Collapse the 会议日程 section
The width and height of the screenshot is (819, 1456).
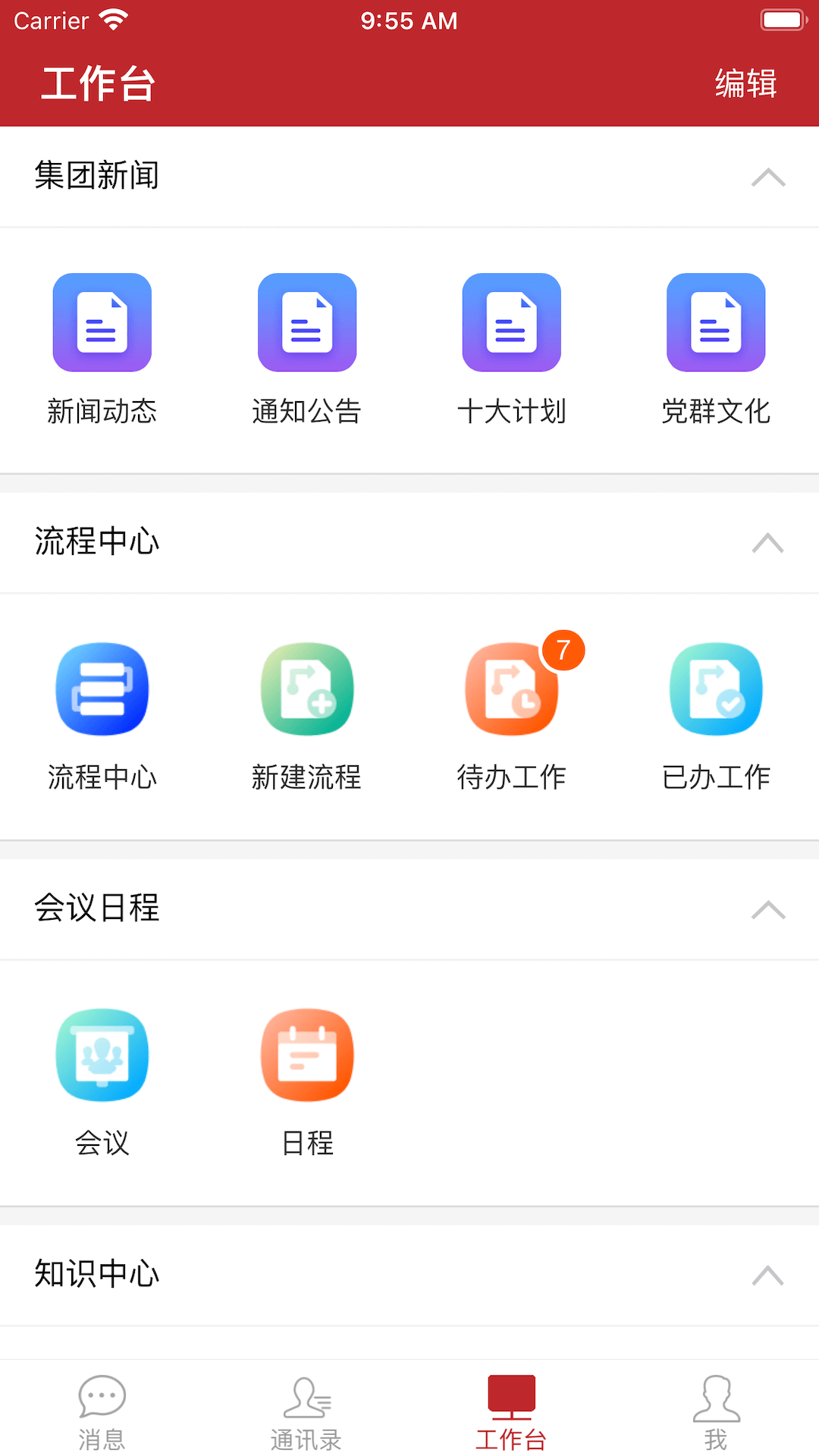769,908
